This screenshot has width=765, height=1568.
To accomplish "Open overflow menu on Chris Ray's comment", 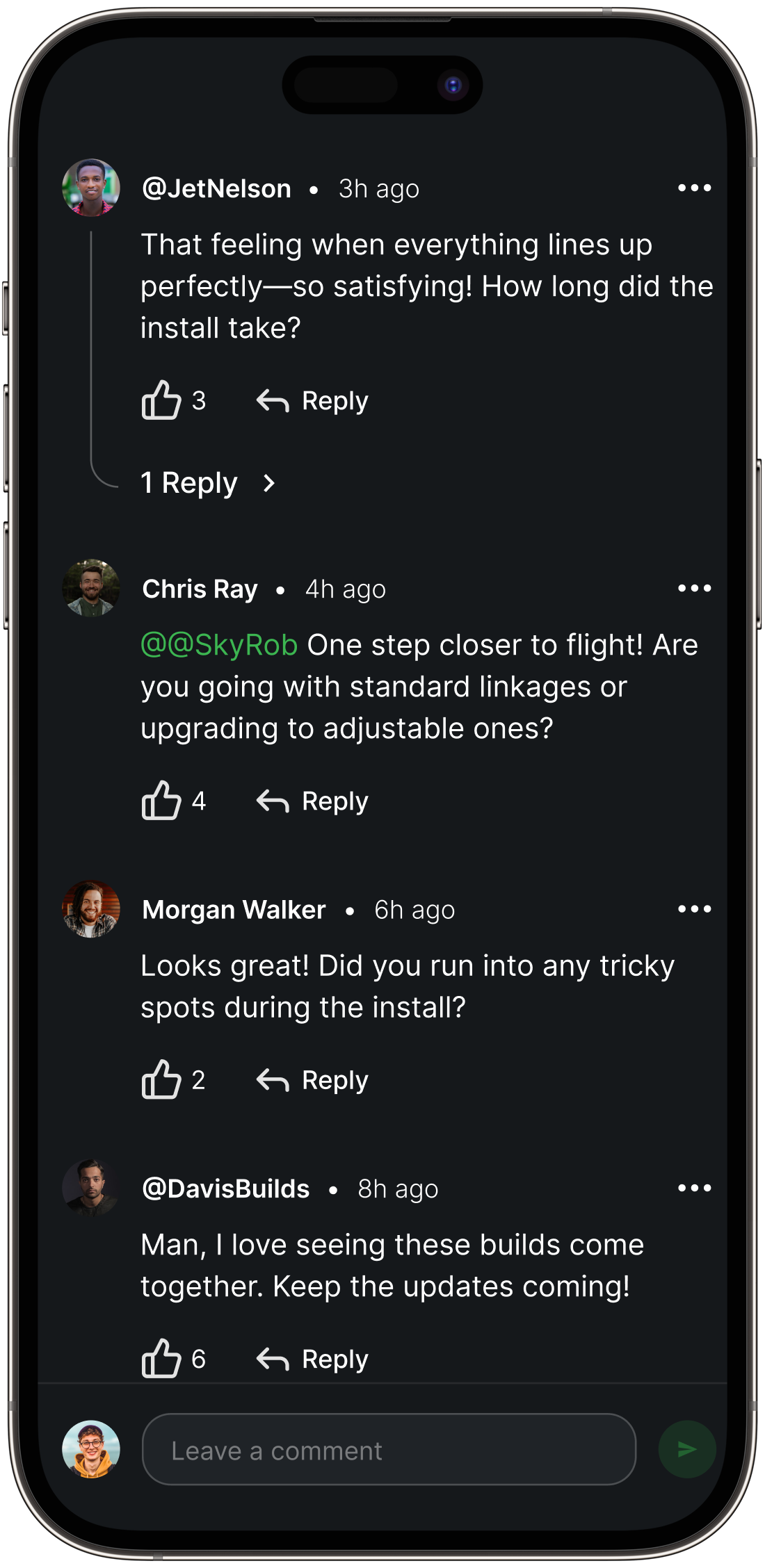I will click(694, 589).
